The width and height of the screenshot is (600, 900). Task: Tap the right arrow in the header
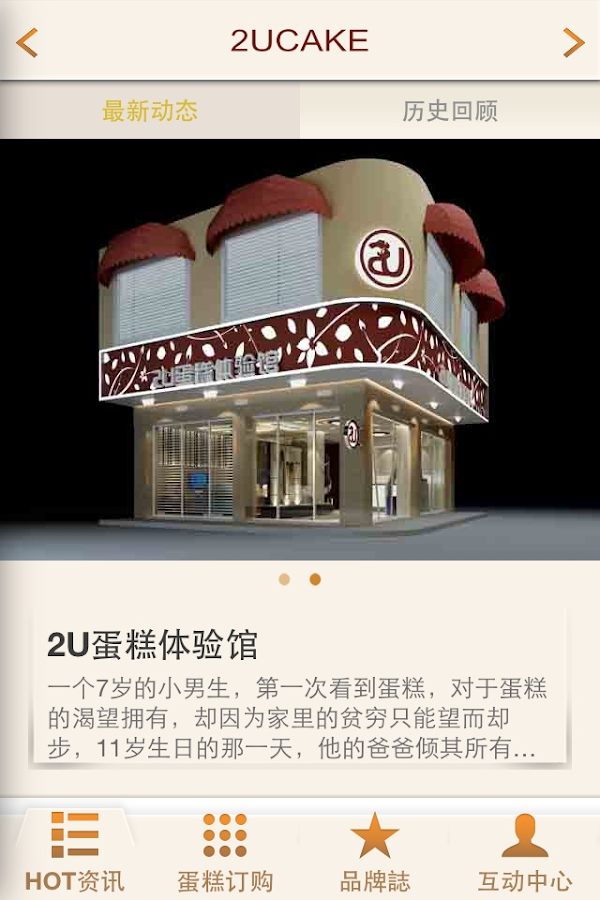click(x=573, y=42)
